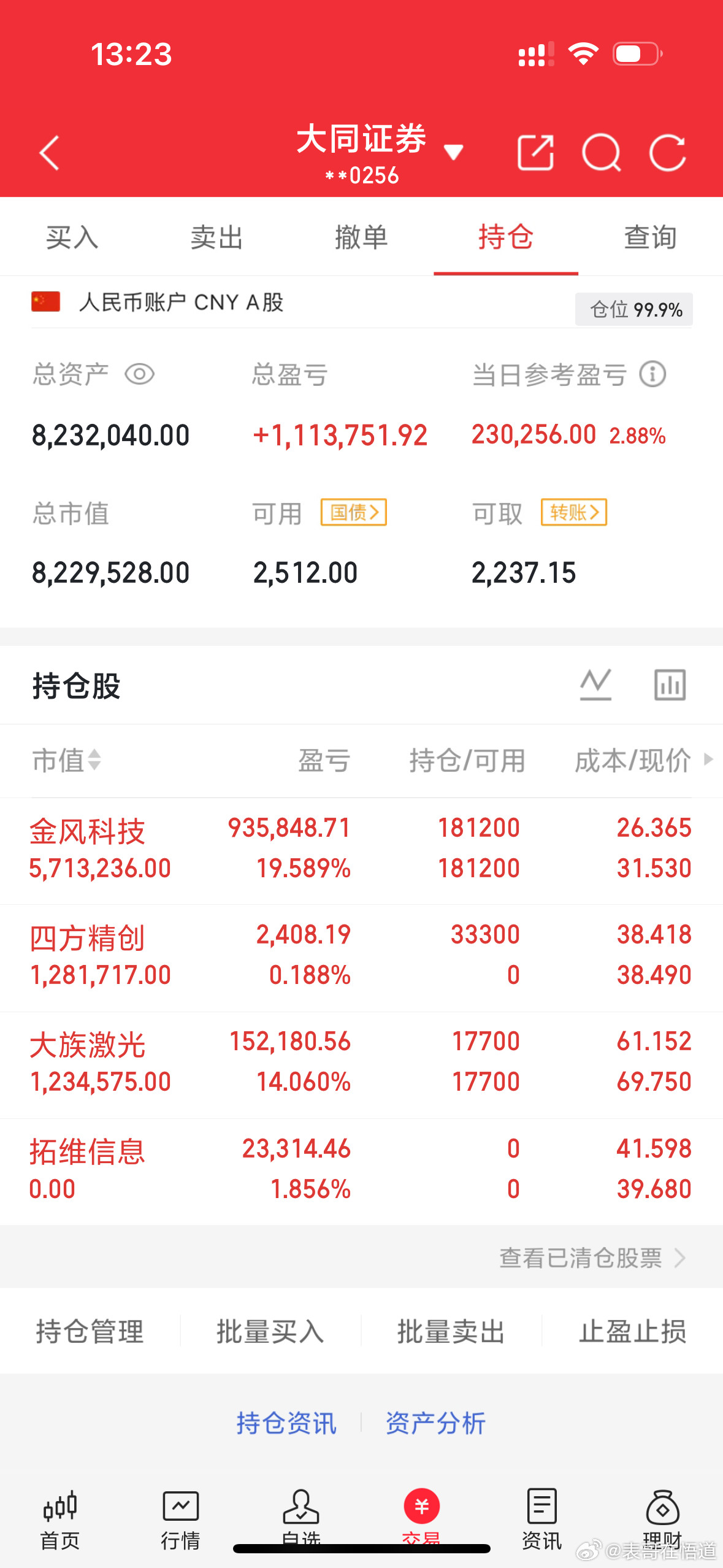Tap the back arrow in the title bar
The height and width of the screenshot is (1568, 723).
point(49,153)
